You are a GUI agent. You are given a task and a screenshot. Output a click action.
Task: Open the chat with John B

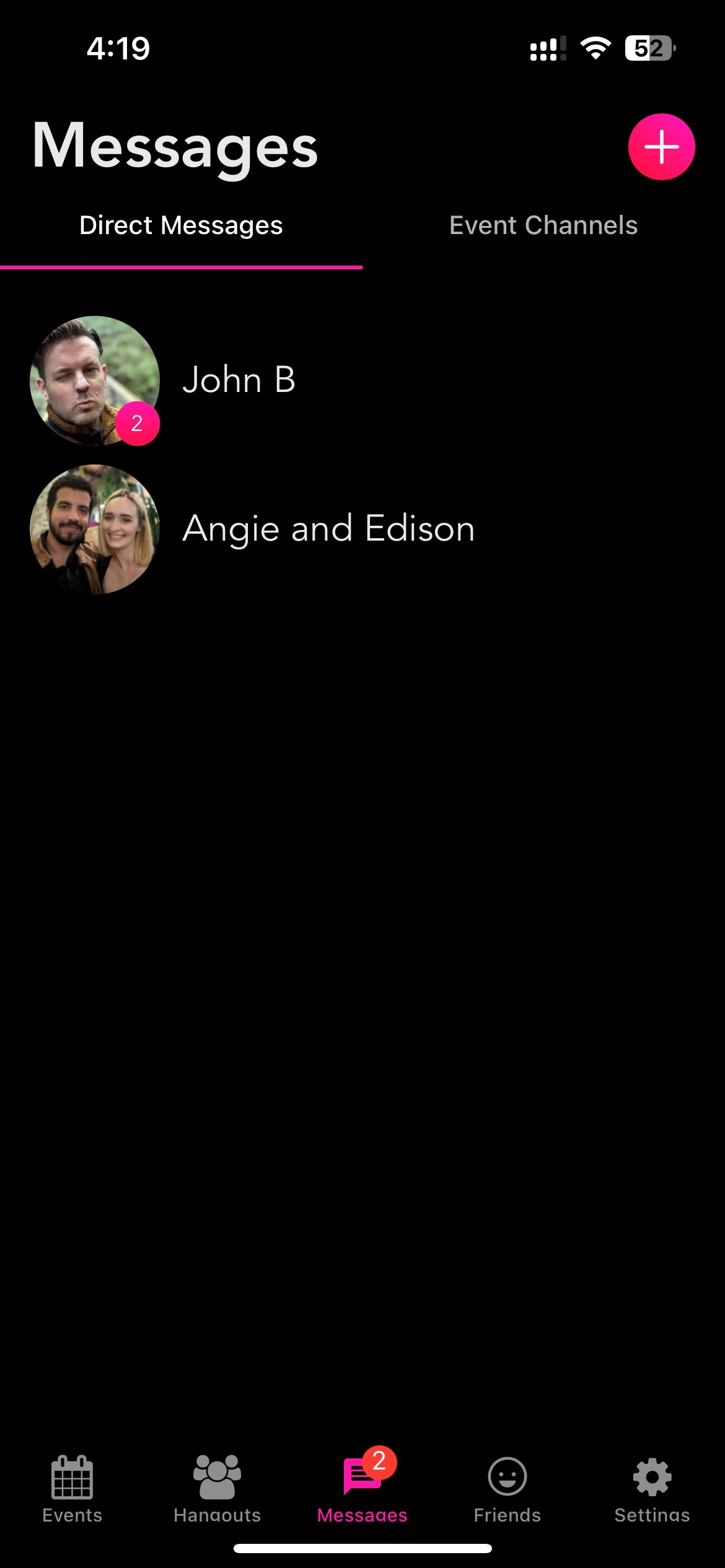pyautogui.click(x=239, y=380)
